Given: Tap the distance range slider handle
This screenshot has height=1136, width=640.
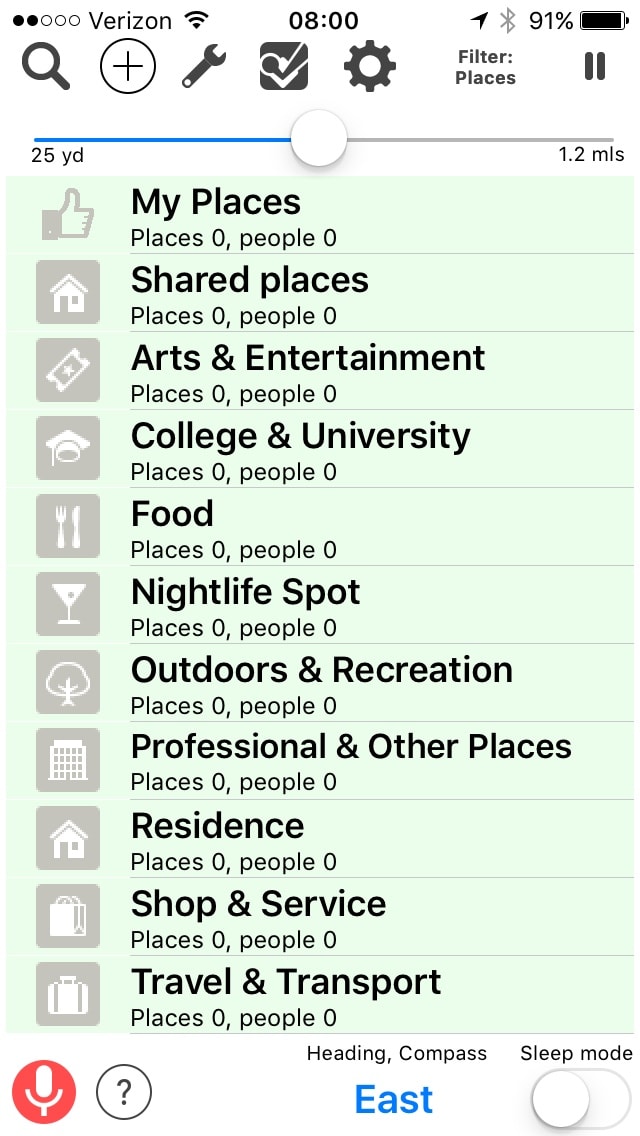Looking at the screenshot, I should pyautogui.click(x=319, y=140).
